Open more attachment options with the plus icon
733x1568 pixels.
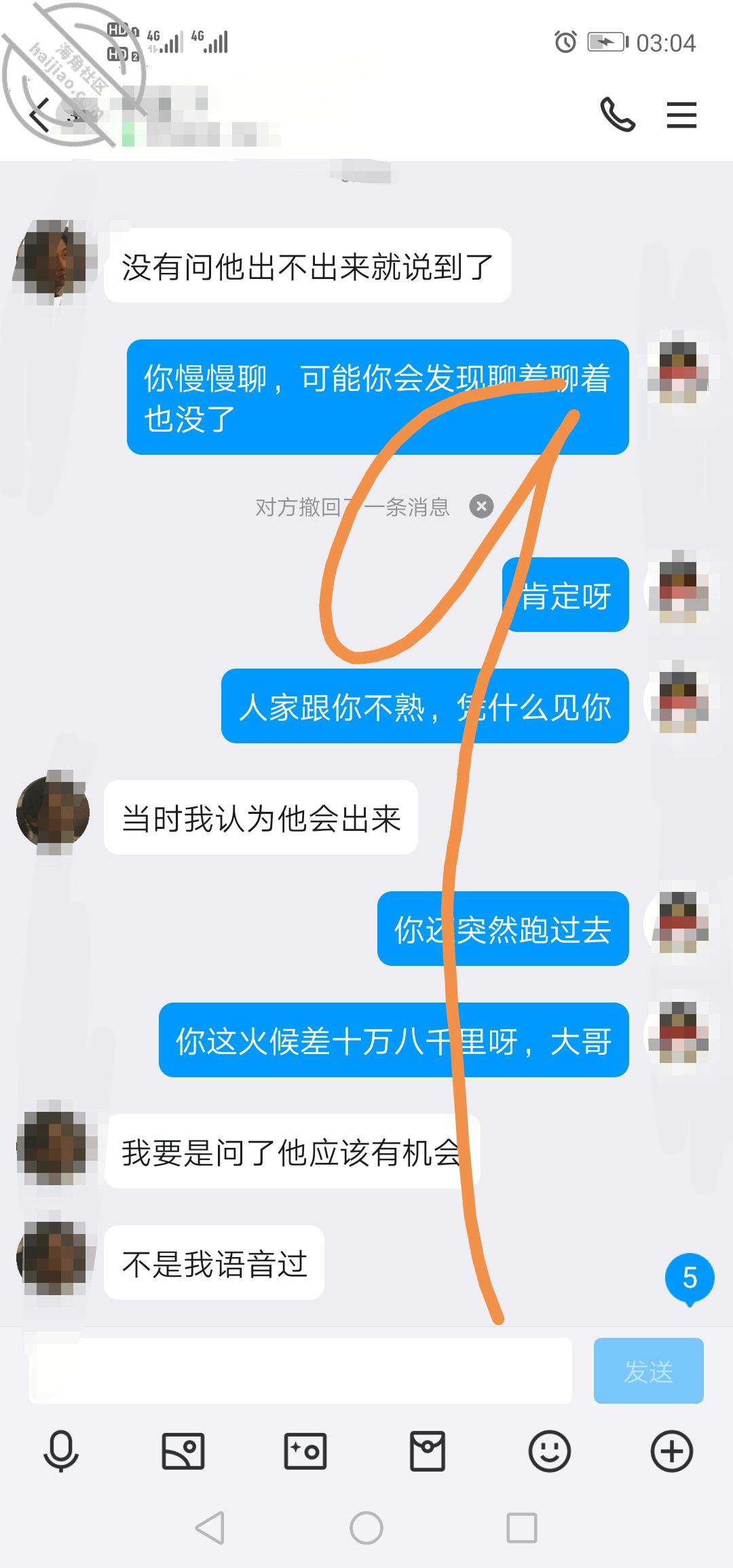click(672, 1451)
